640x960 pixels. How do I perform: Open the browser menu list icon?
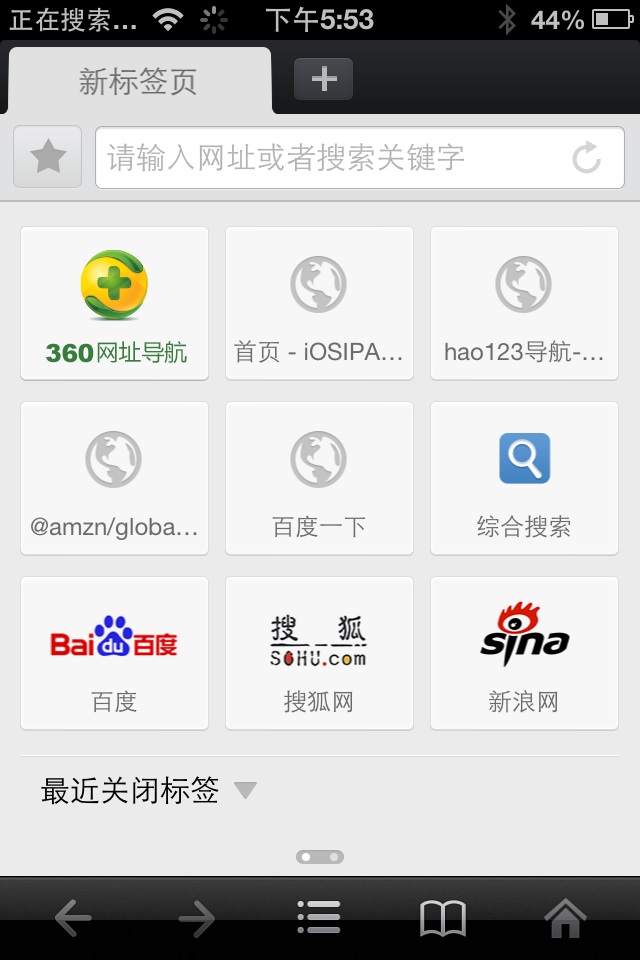(x=319, y=918)
